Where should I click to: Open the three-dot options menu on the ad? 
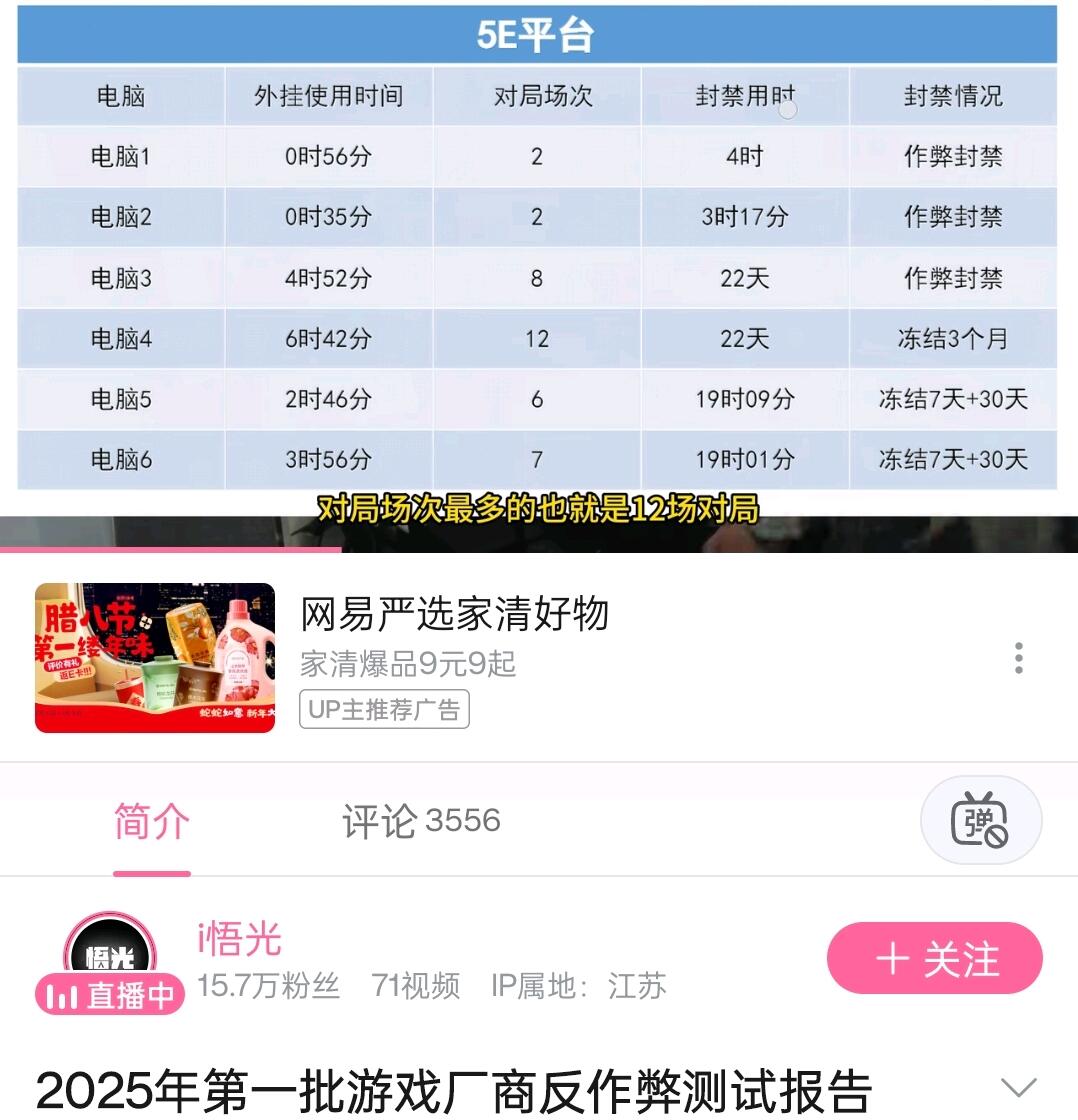(1018, 658)
